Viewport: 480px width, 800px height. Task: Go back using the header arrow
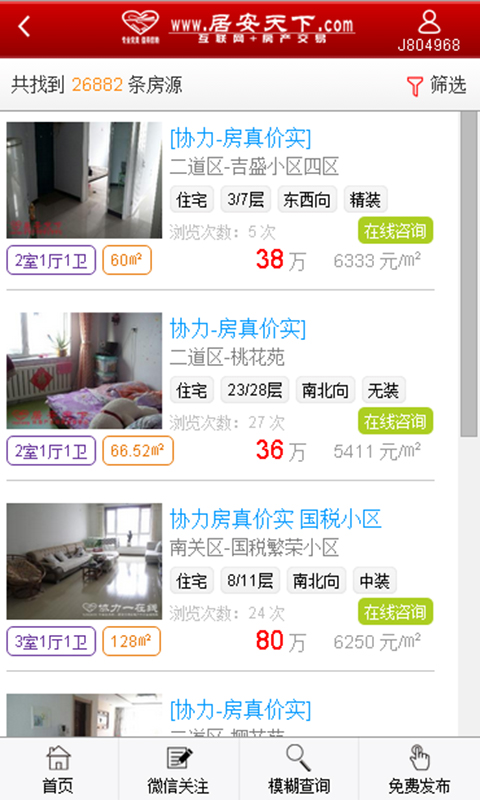click(24, 27)
